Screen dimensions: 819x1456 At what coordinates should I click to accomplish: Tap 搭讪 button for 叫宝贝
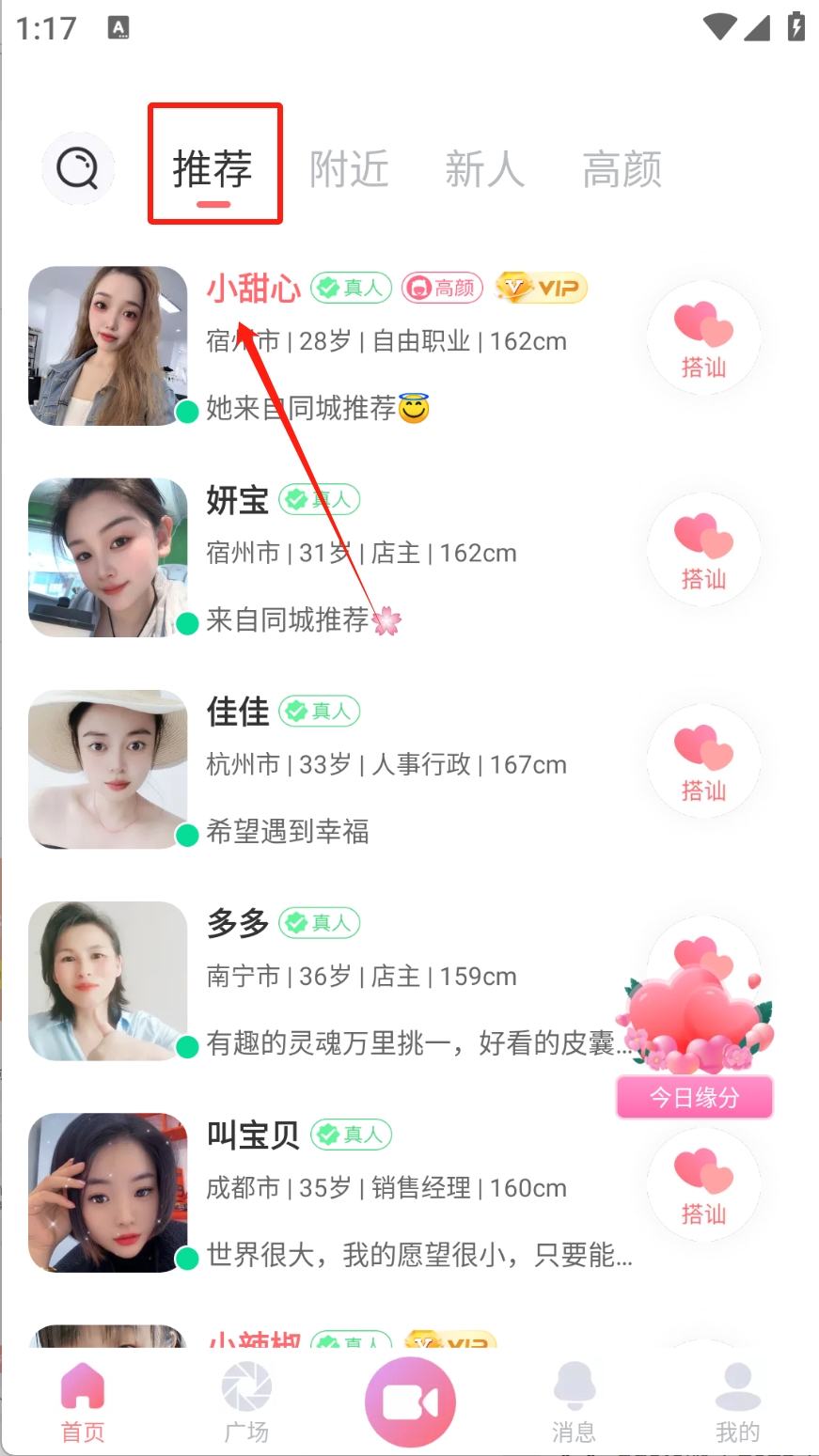click(703, 1186)
